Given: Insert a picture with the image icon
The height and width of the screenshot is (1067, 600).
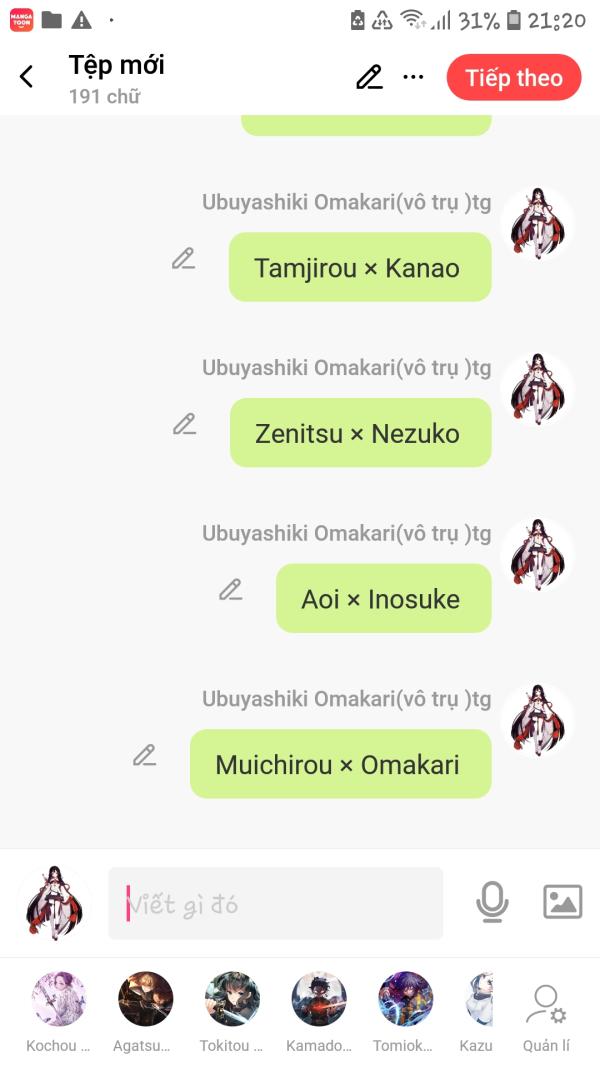Looking at the screenshot, I should coord(563,902).
